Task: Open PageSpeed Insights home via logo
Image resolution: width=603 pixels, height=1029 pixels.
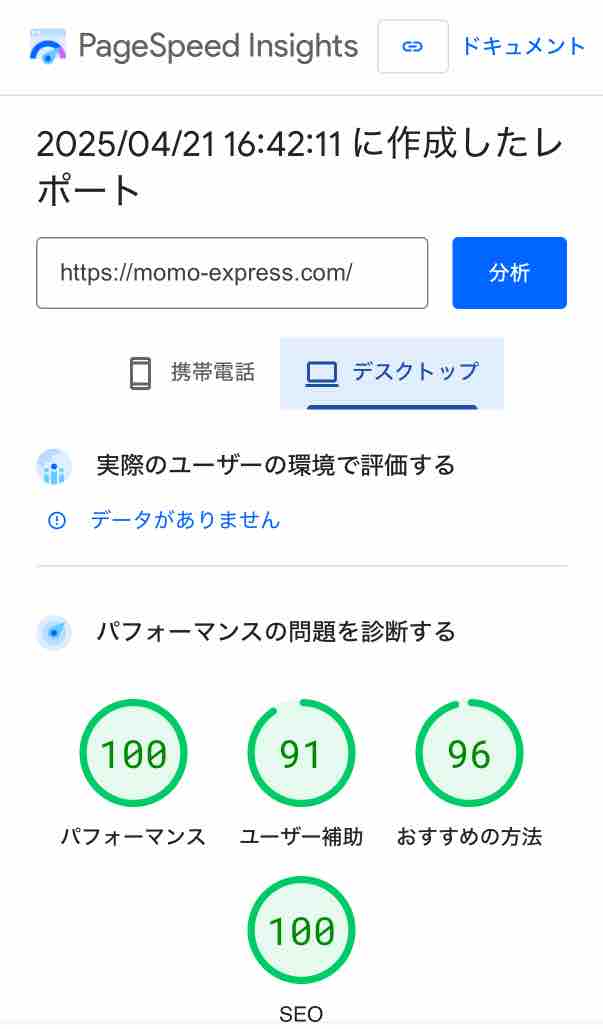Action: (193, 46)
